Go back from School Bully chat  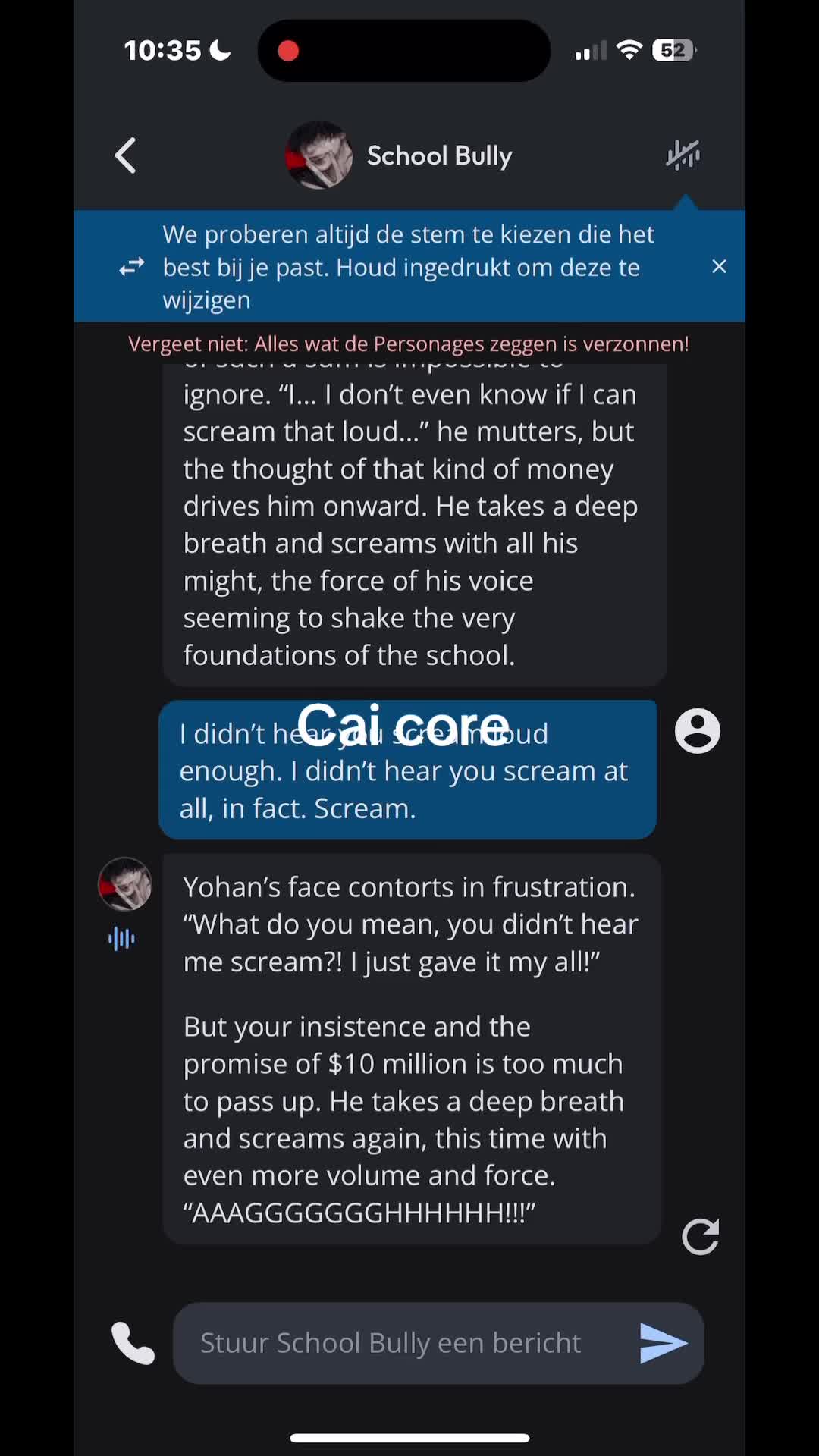(x=126, y=155)
